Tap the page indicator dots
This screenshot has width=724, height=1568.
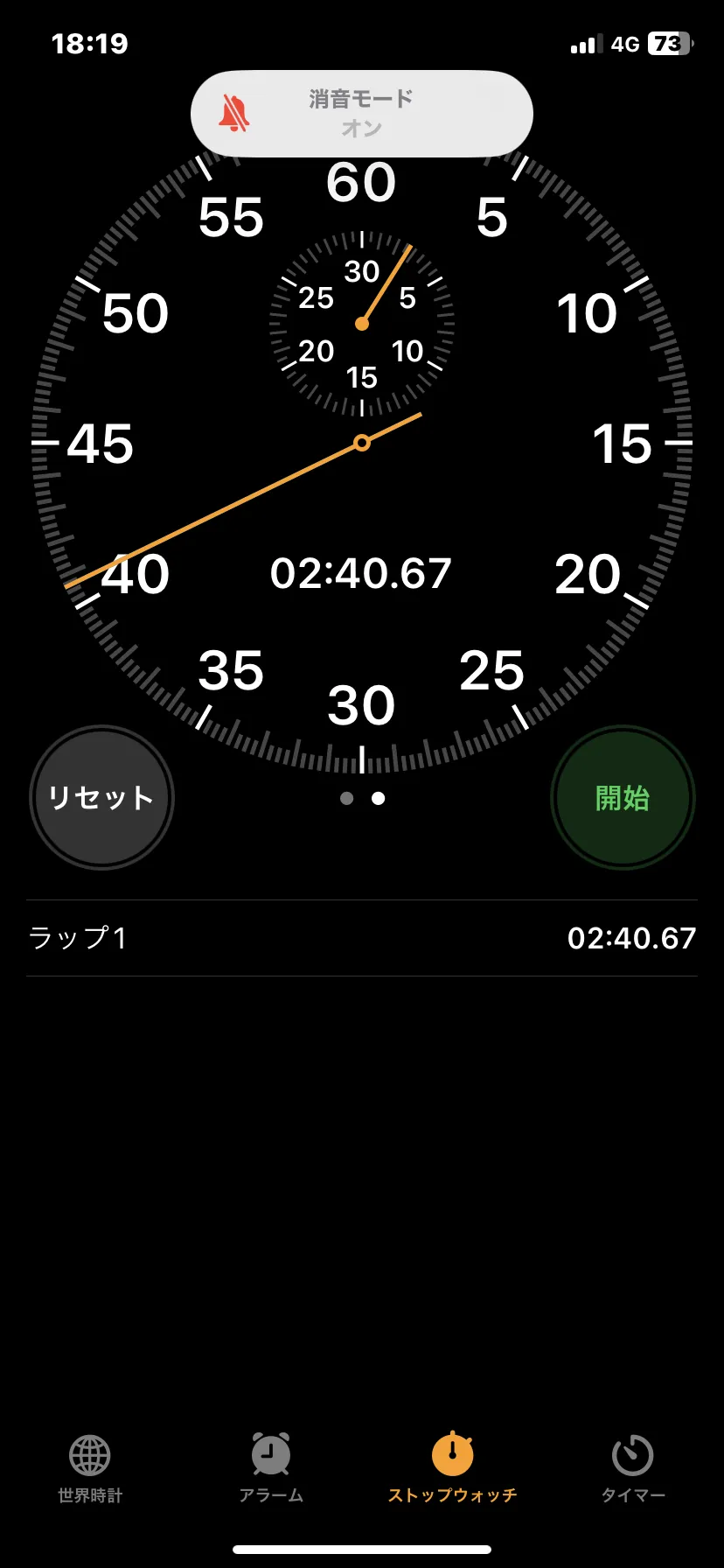pyautogui.click(x=362, y=798)
